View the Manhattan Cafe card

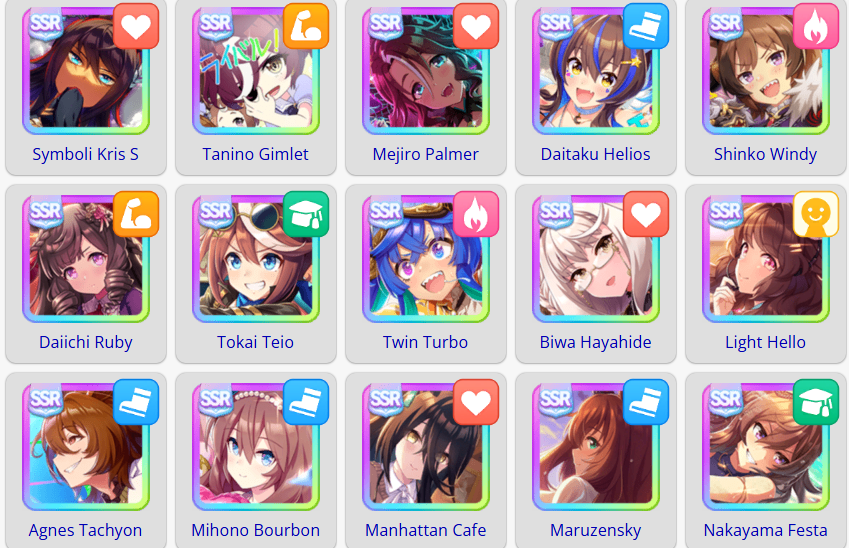pos(425,450)
